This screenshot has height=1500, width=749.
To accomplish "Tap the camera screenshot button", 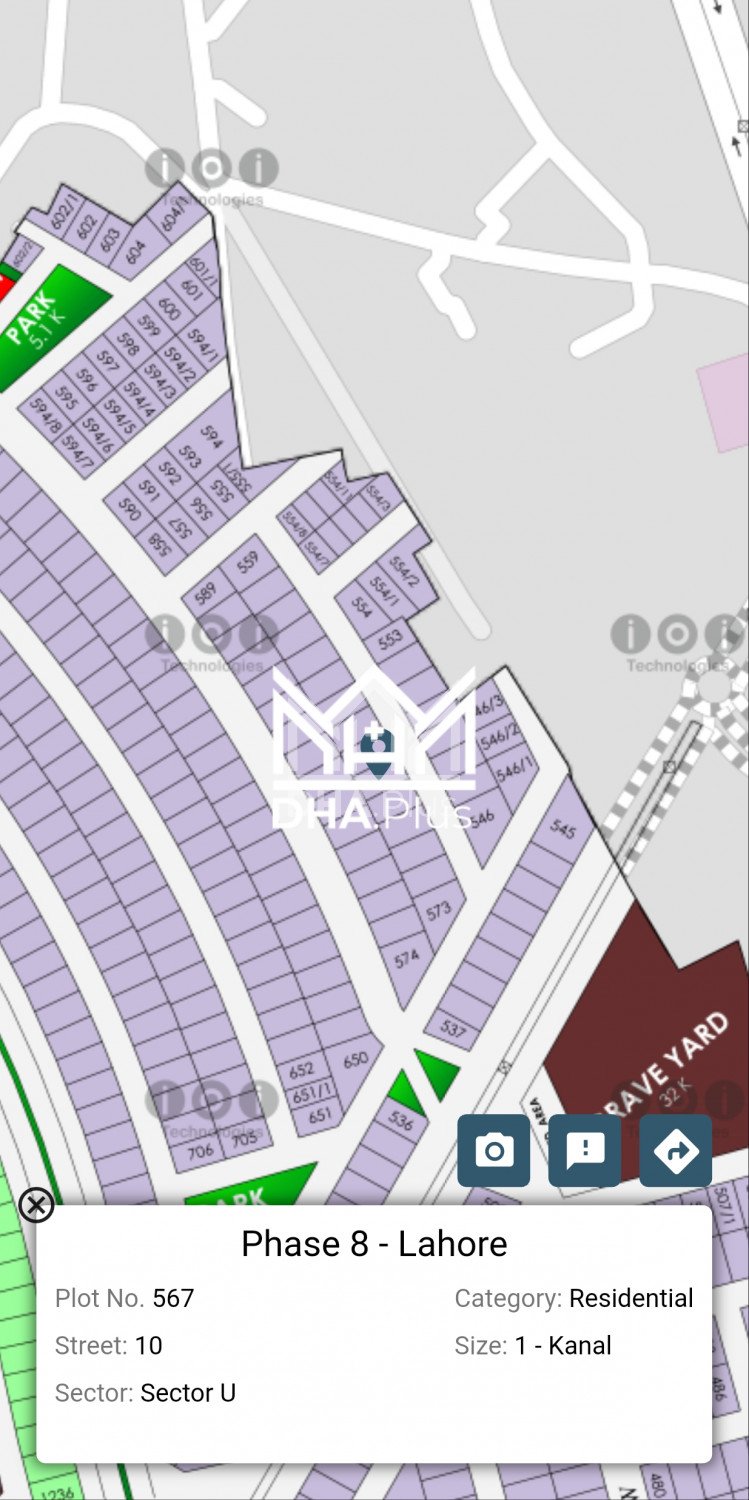I will click(493, 1151).
